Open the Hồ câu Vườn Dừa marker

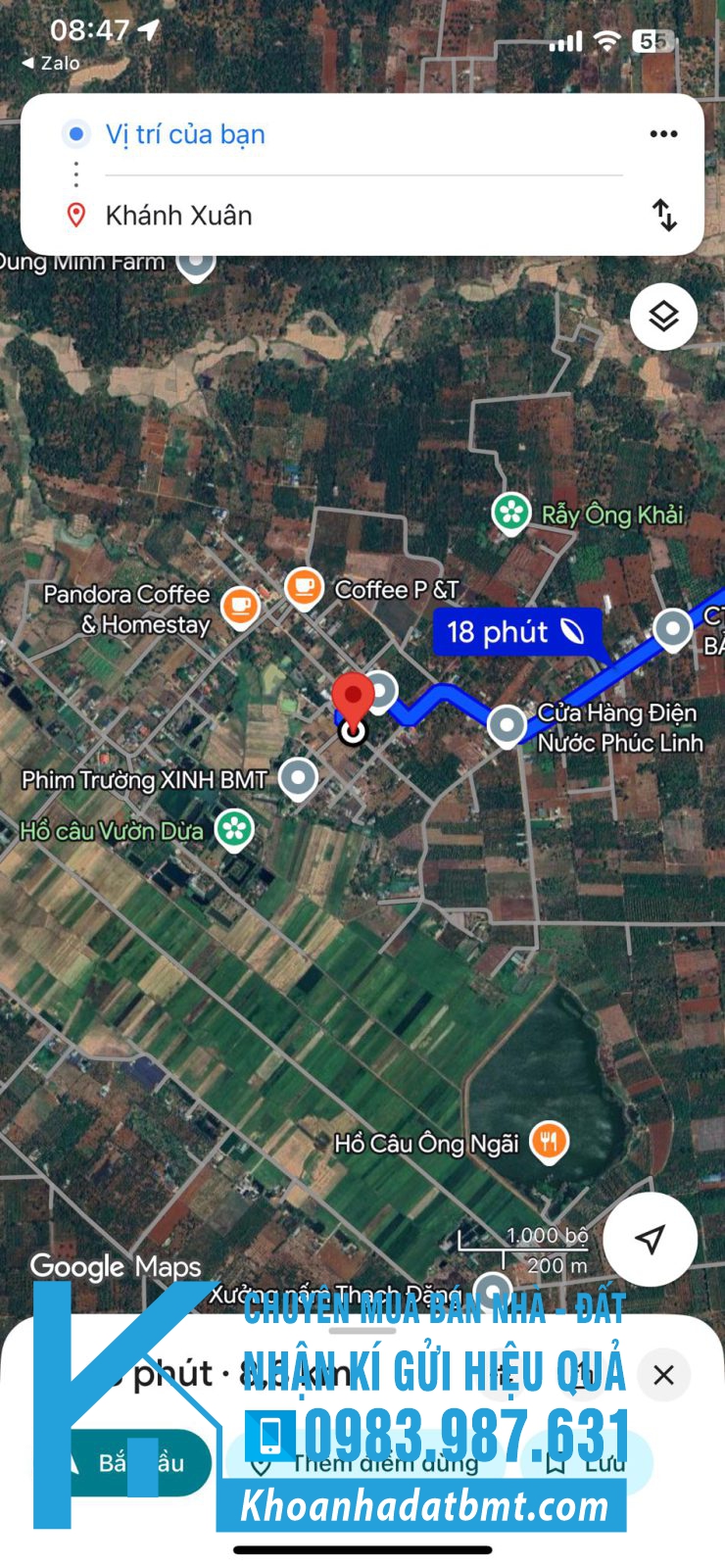coord(234,830)
